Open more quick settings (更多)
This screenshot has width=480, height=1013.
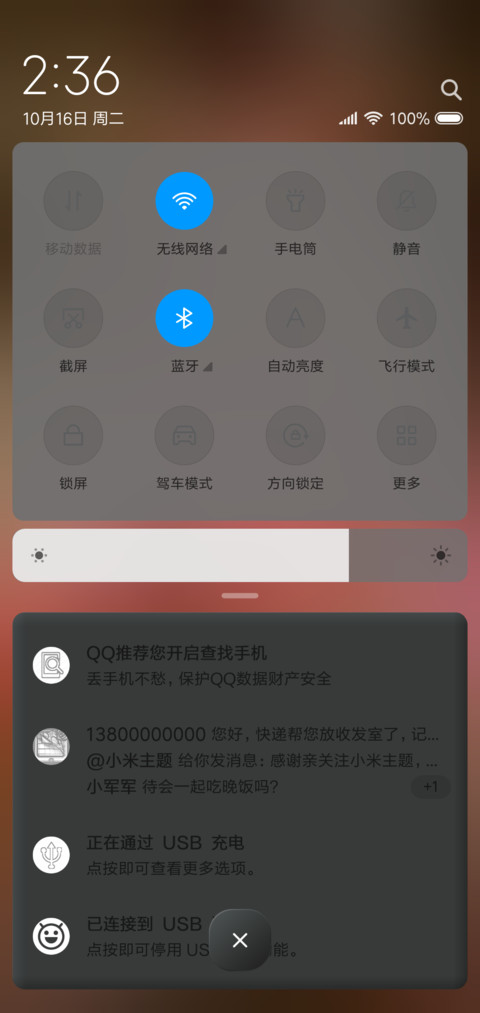pos(406,435)
